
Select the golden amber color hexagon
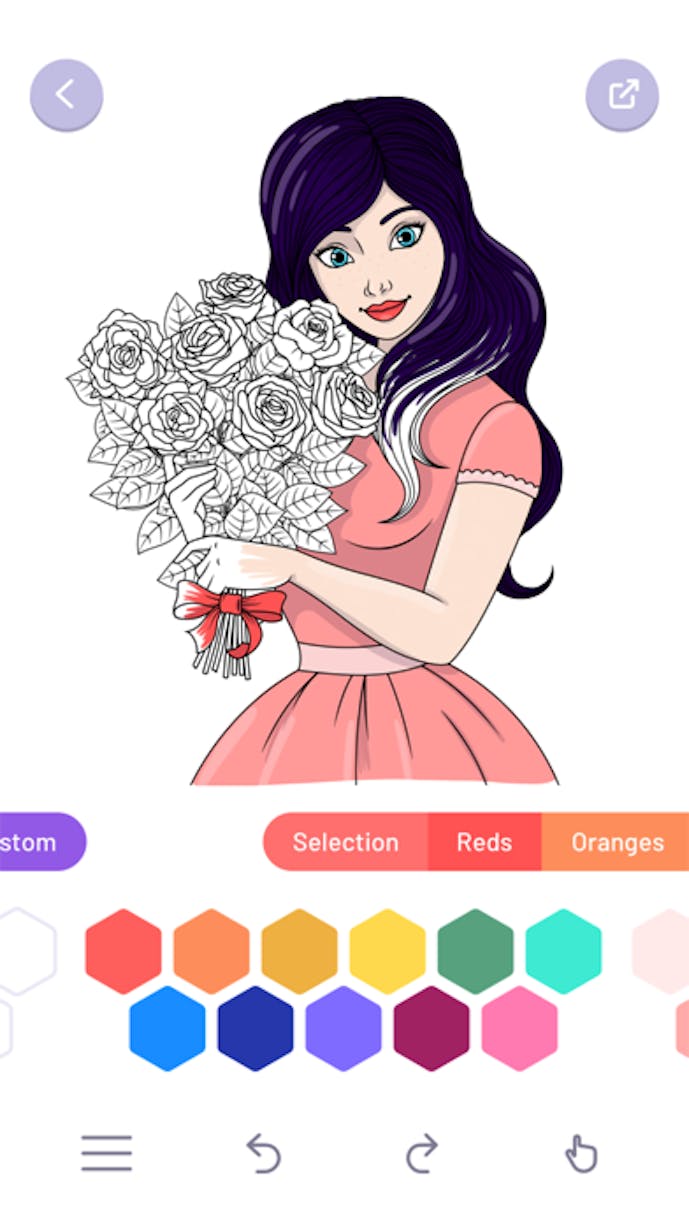coord(299,951)
